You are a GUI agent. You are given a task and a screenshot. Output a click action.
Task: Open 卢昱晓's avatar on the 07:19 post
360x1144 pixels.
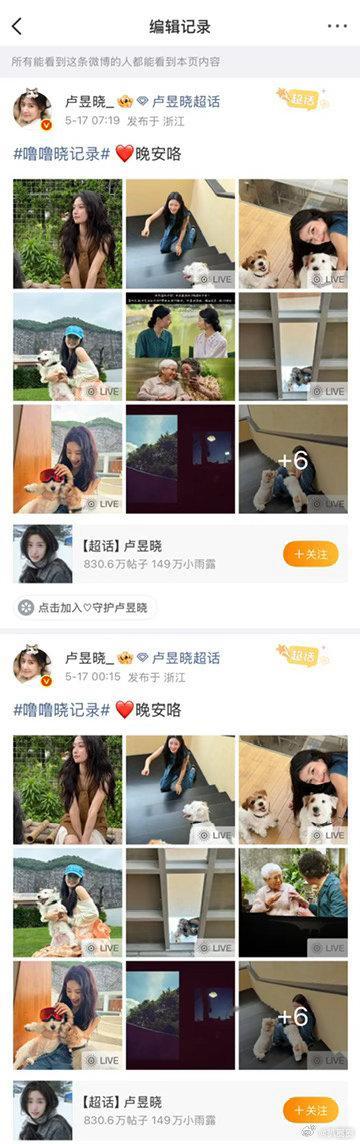click(33, 109)
